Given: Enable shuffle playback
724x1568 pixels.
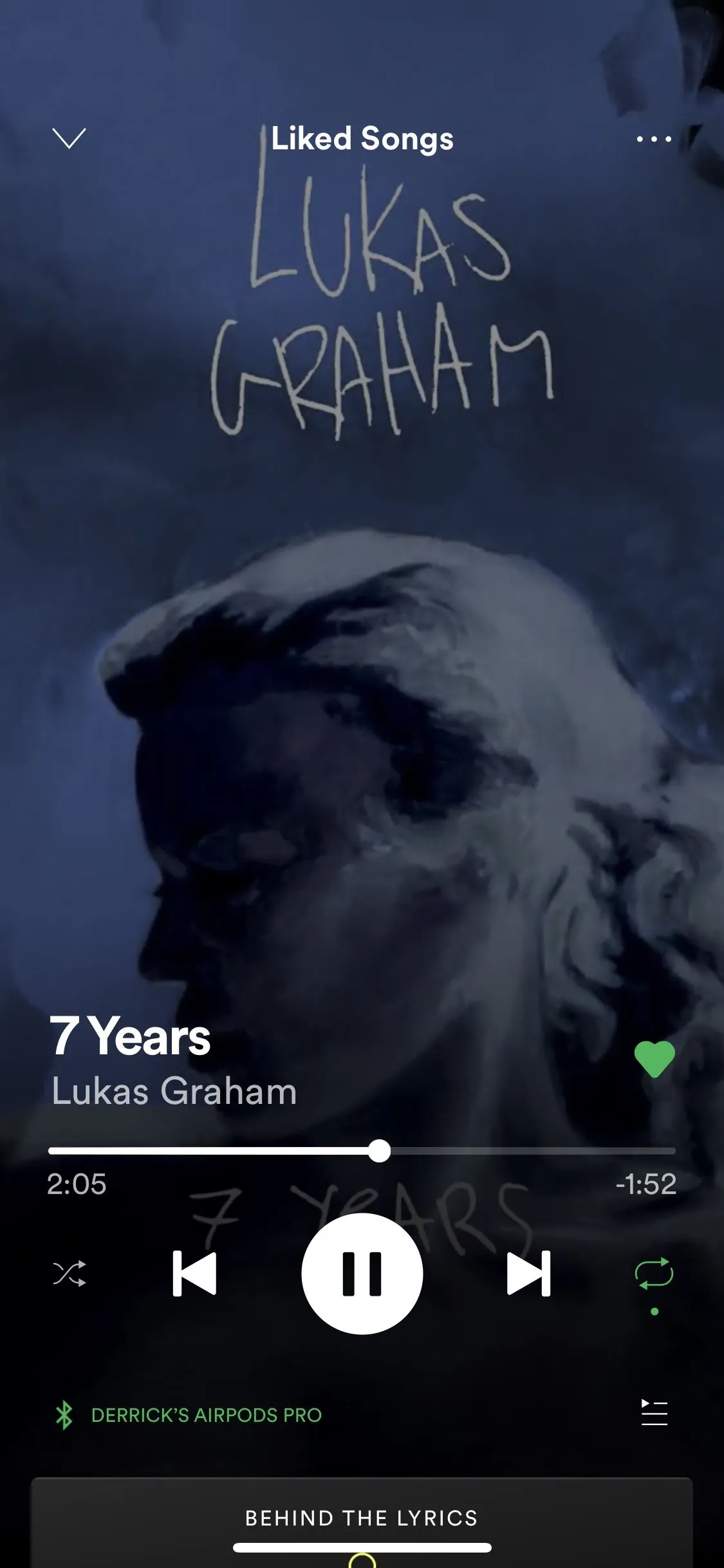Looking at the screenshot, I should pyautogui.click(x=70, y=1273).
